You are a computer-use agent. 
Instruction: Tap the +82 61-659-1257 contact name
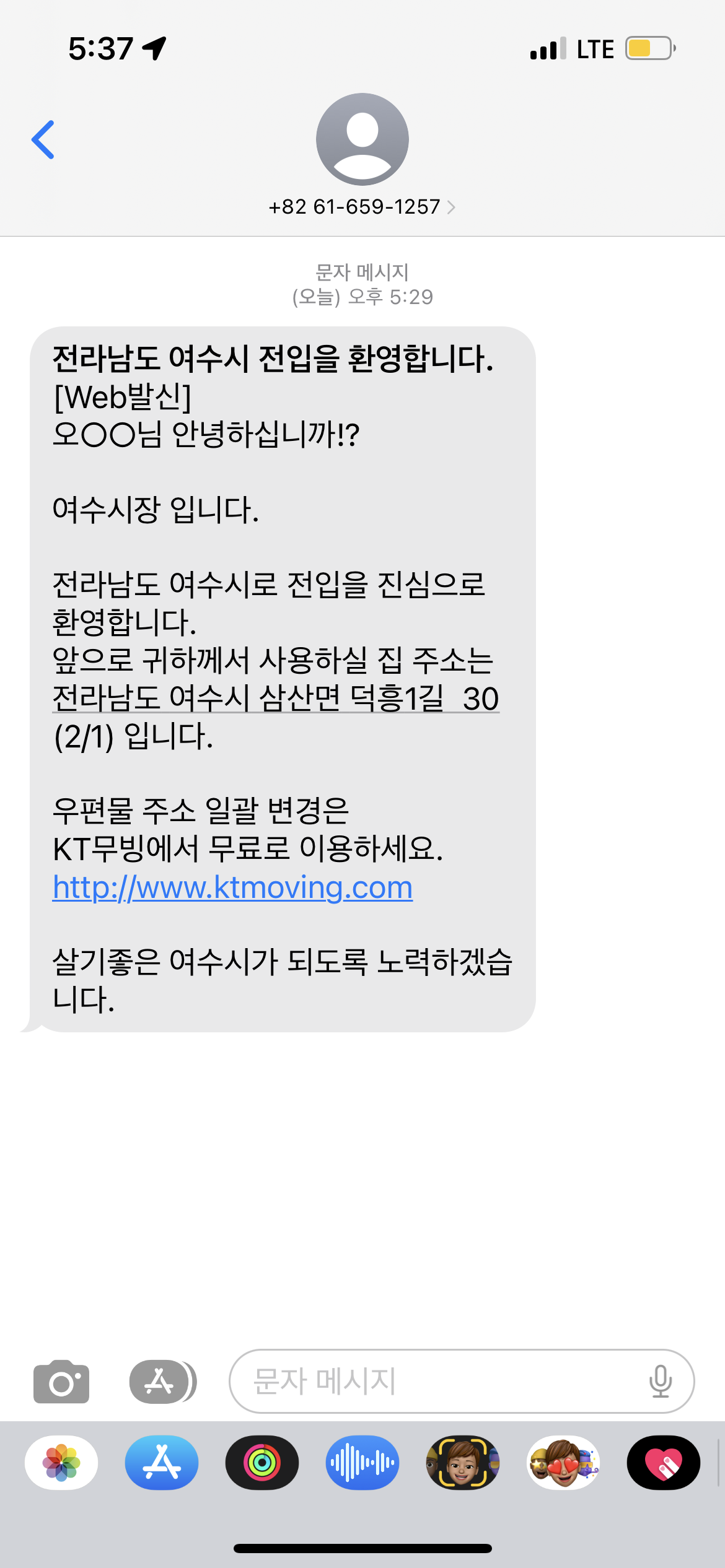click(354, 207)
